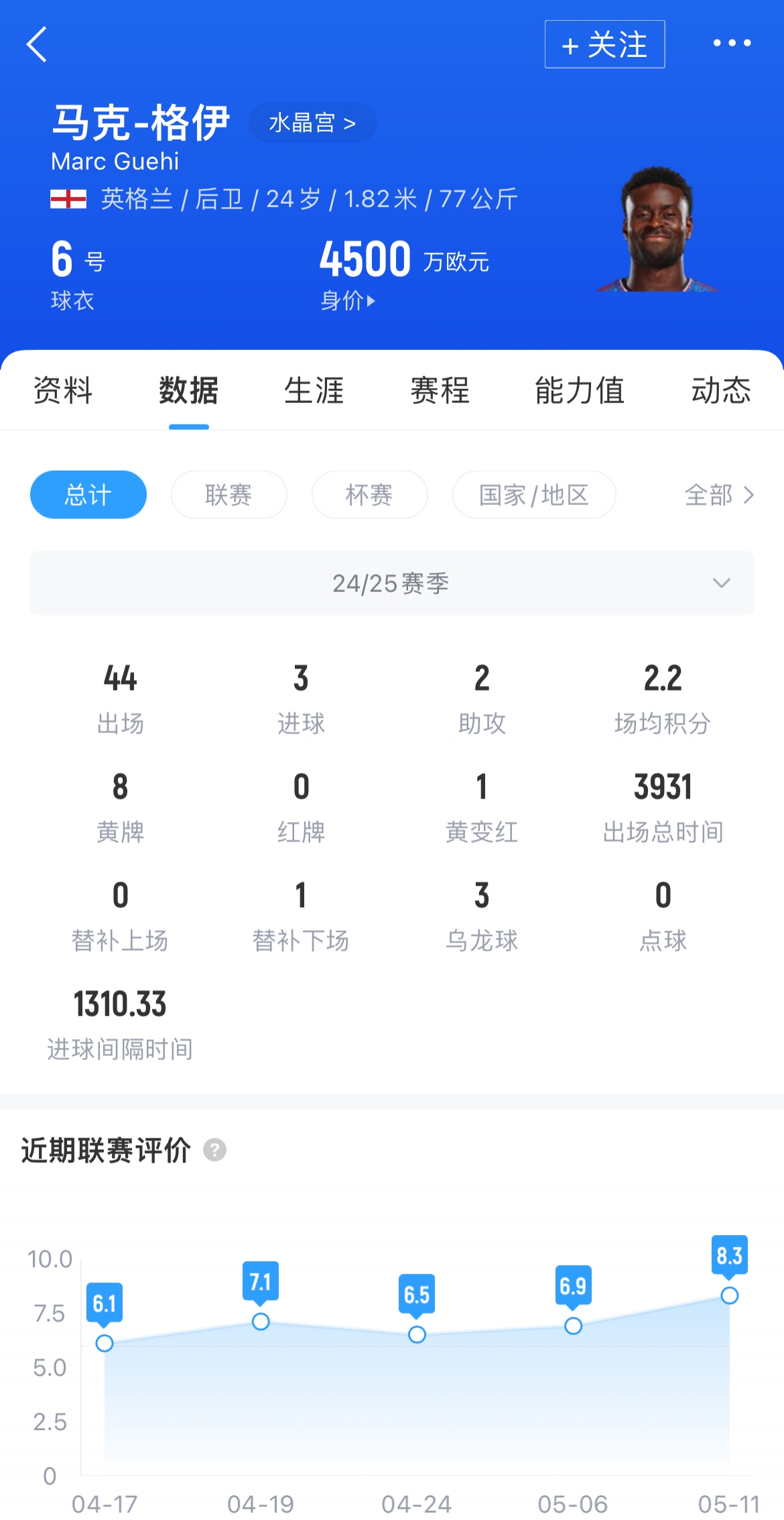The image size is (784, 1520).
Task: Select the 国家/地区 filter chip
Action: tap(533, 495)
